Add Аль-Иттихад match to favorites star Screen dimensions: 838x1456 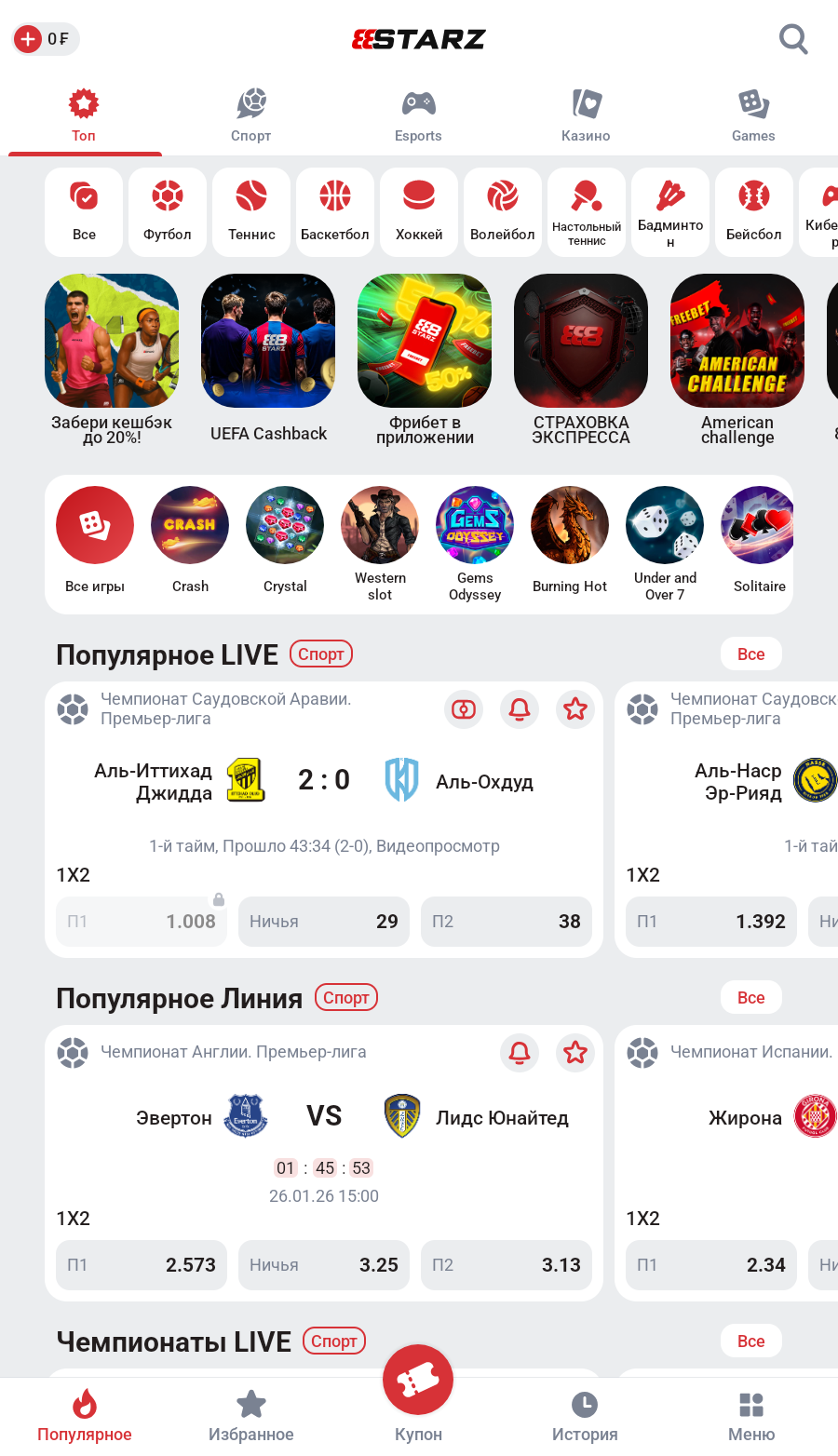[575, 709]
